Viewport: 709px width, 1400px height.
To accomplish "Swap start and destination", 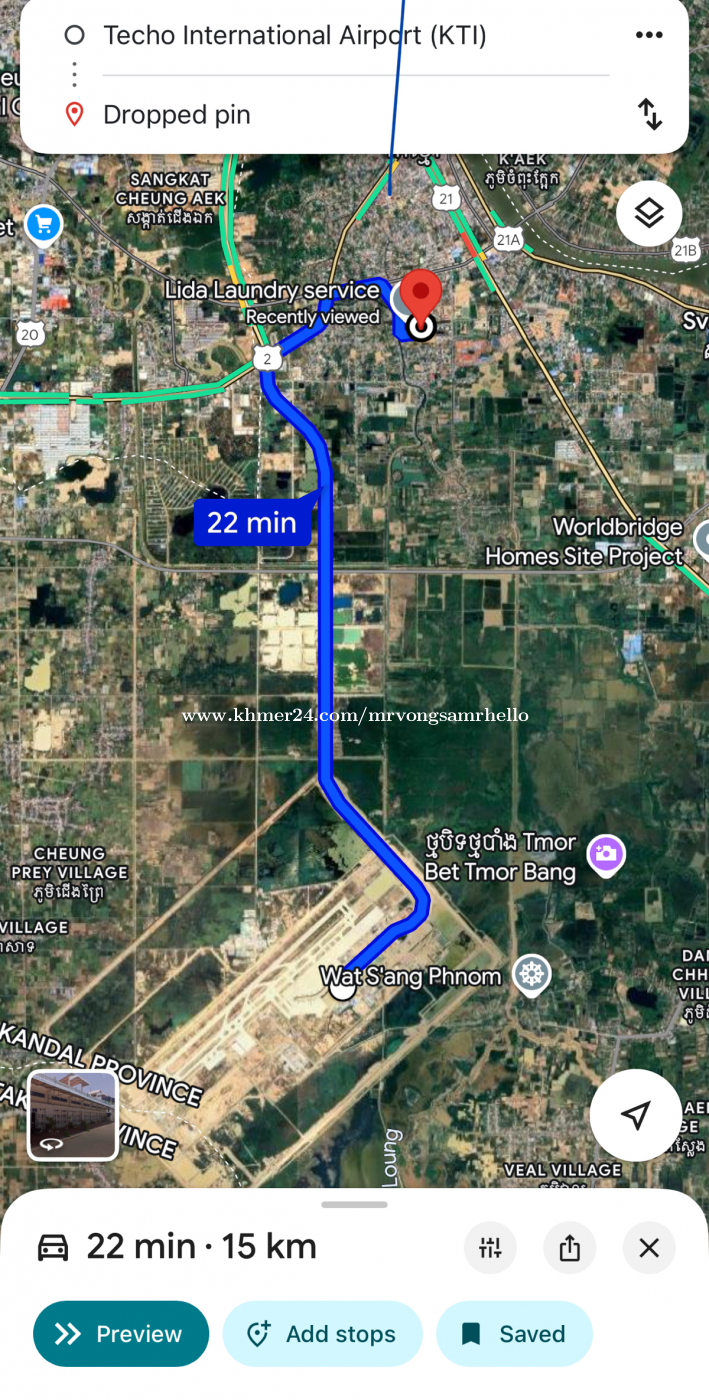I will coord(650,115).
